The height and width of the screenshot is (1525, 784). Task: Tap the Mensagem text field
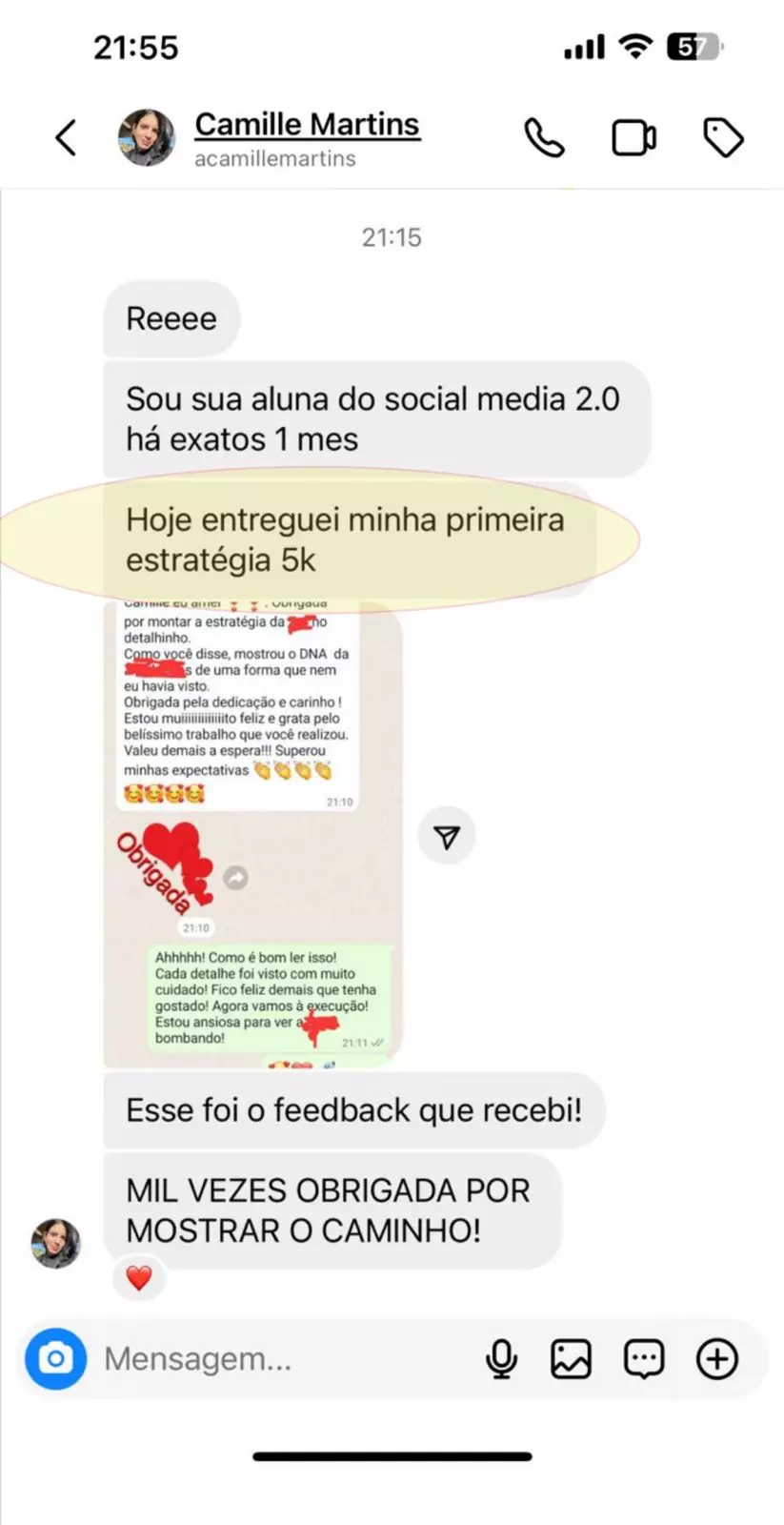(281, 1358)
